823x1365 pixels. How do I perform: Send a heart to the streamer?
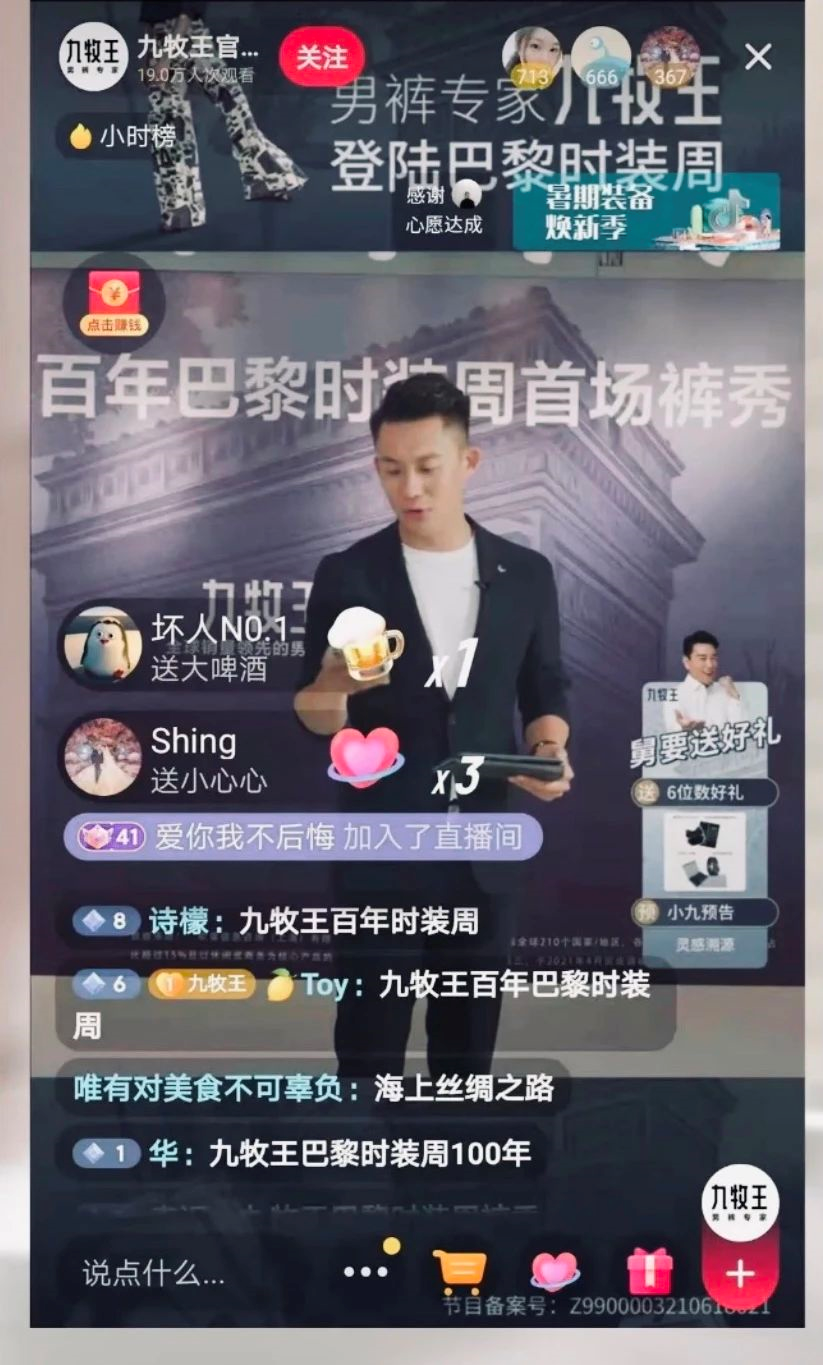[x=554, y=1271]
